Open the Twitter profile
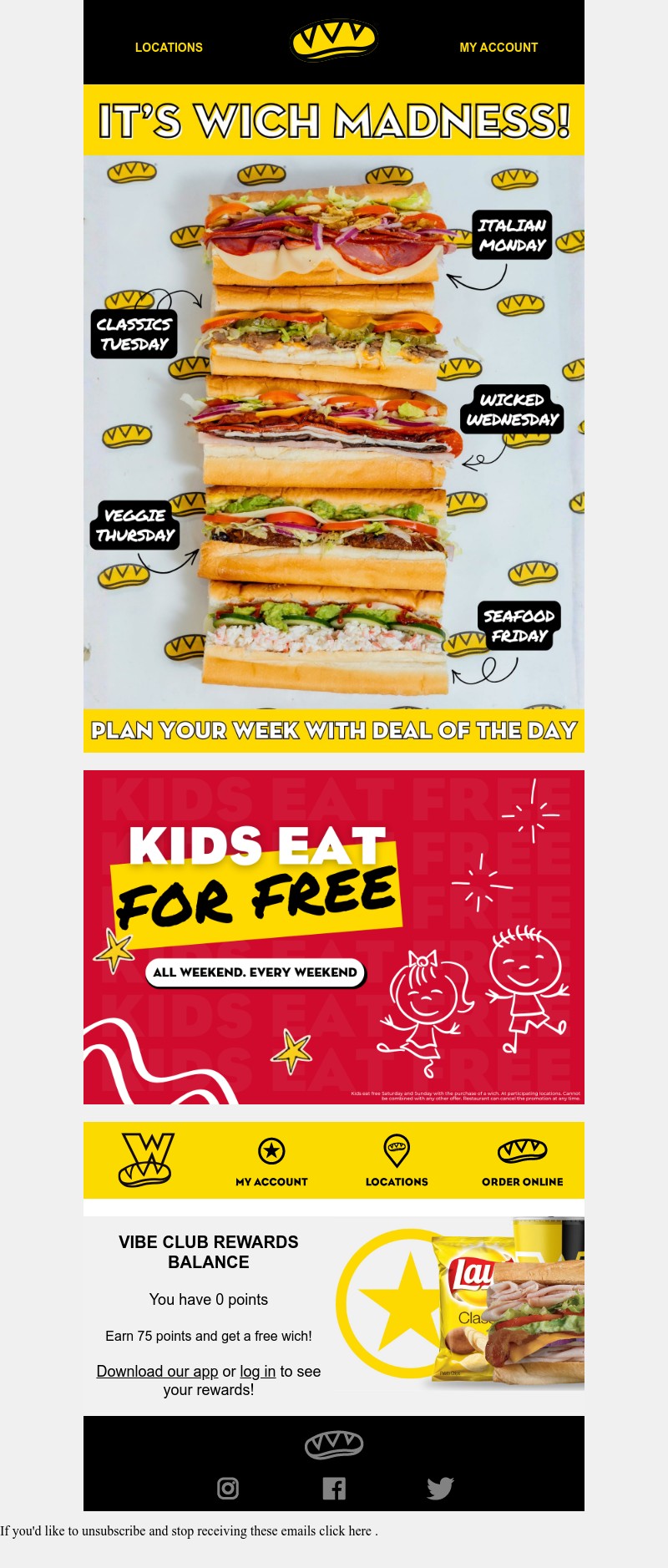The height and width of the screenshot is (1568, 668). (440, 1488)
